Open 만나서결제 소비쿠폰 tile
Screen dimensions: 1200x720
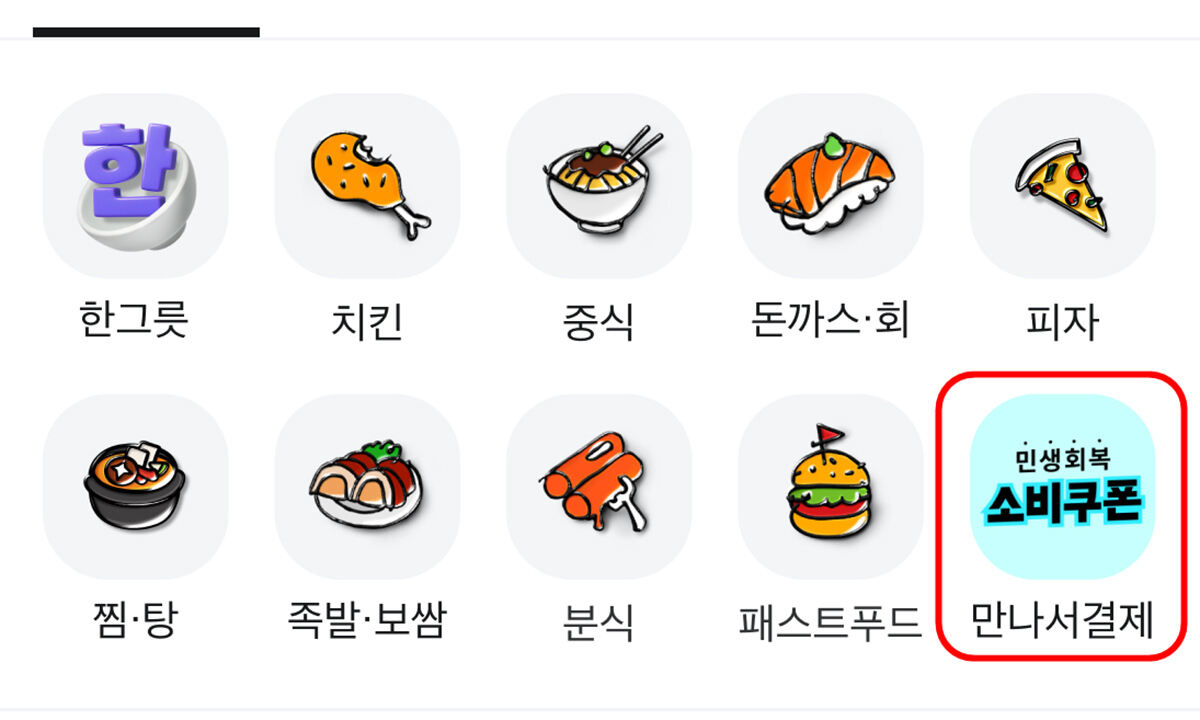(x=1062, y=487)
